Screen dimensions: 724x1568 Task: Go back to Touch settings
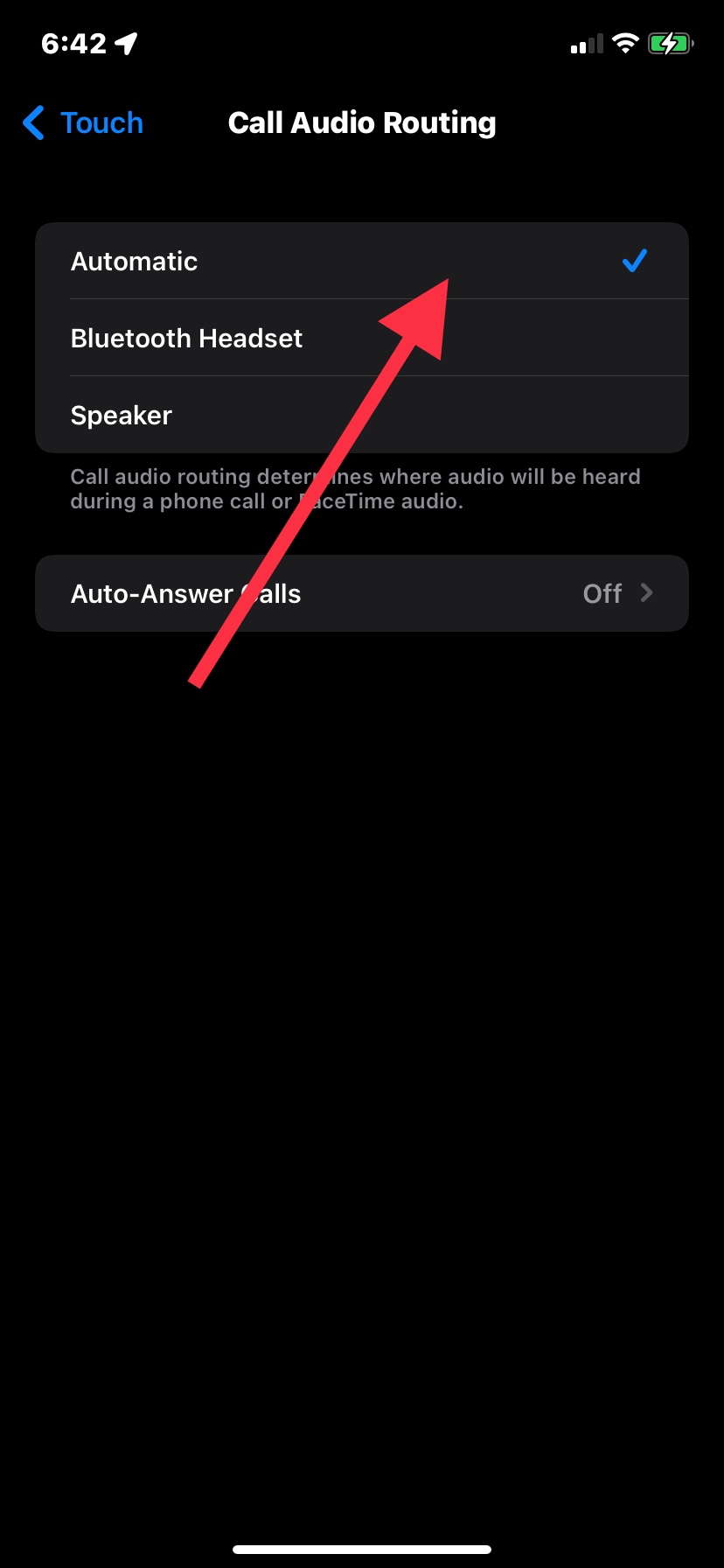[84, 123]
